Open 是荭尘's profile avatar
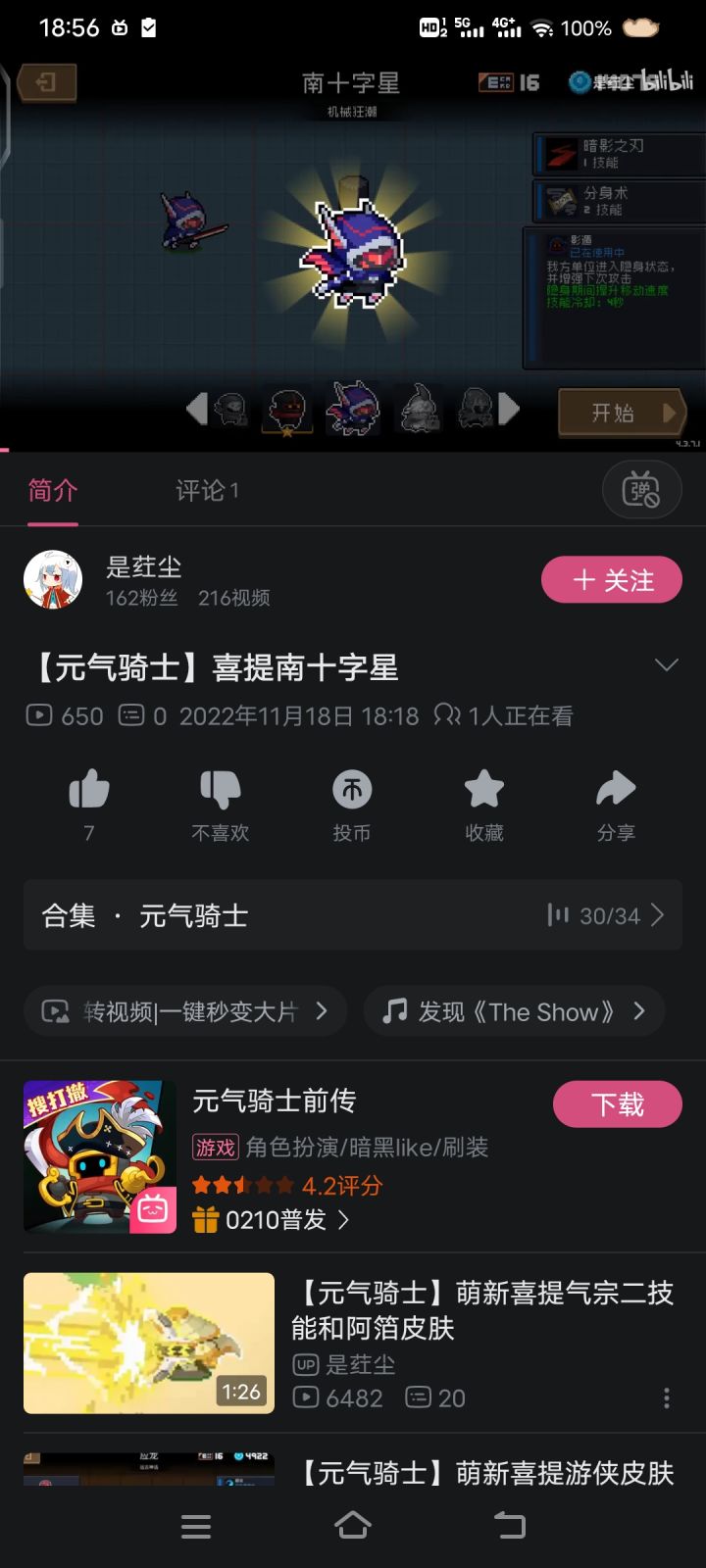This screenshot has width=706, height=1568. pyautogui.click(x=53, y=579)
